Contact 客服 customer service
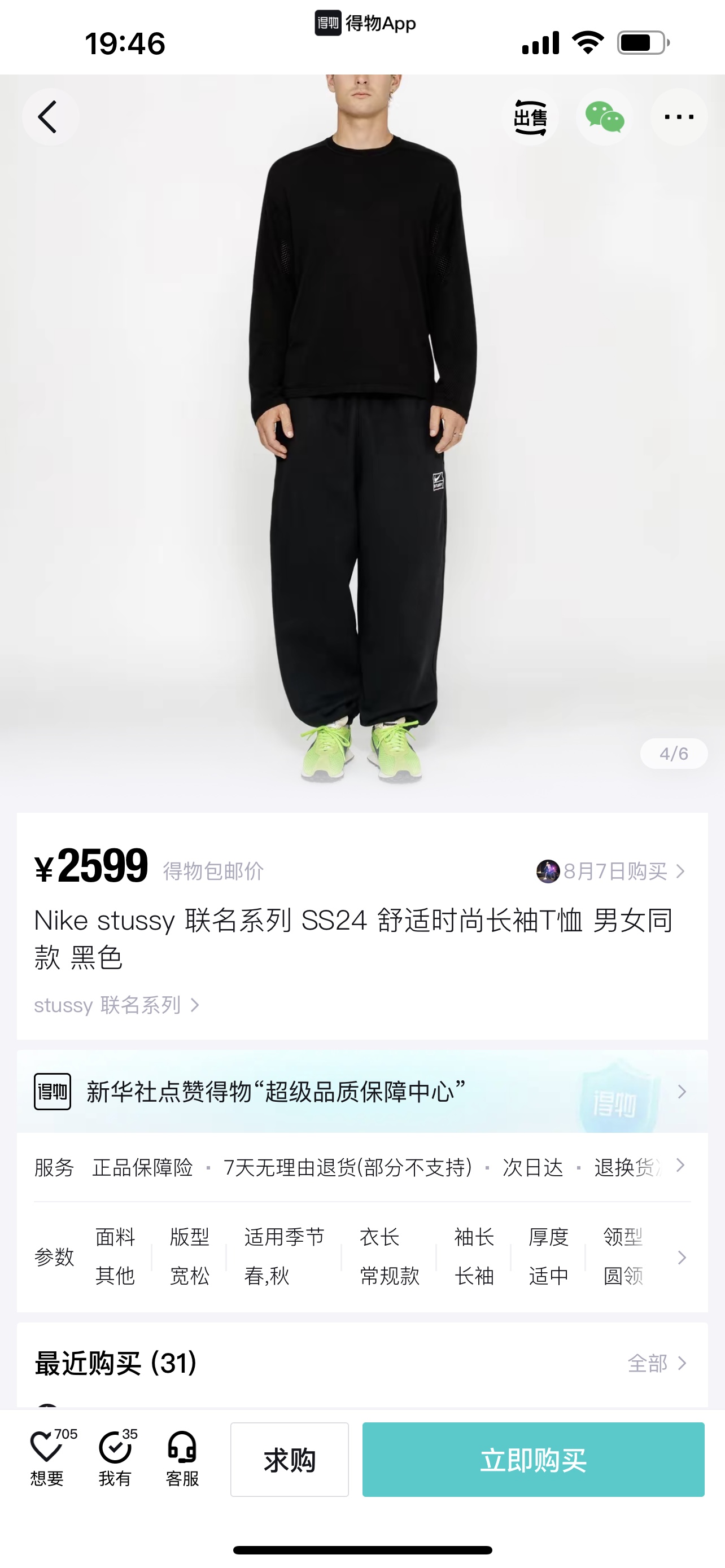Screen dimensions: 725x1568 (x=182, y=1458)
